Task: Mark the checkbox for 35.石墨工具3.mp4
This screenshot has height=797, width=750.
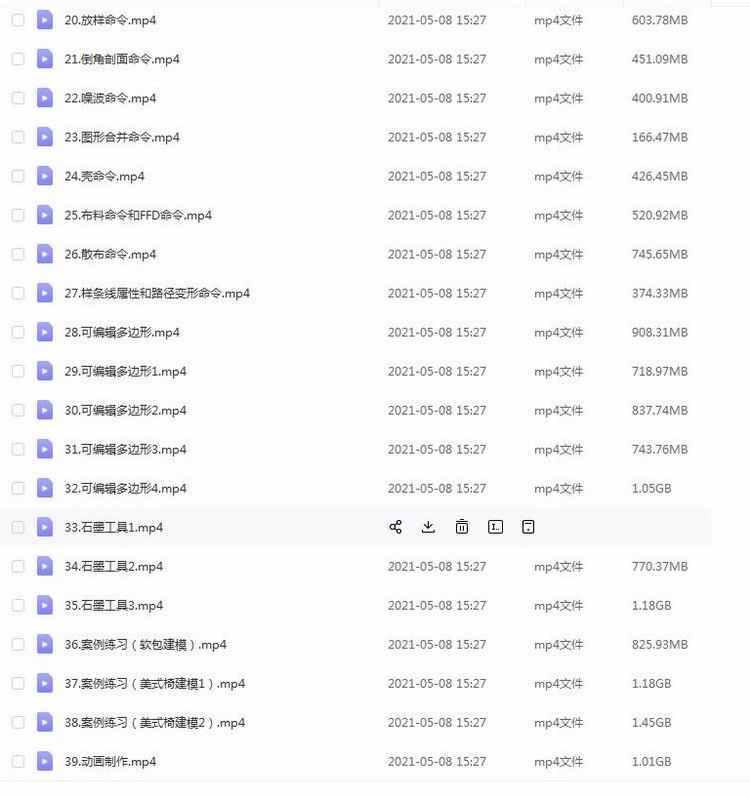Action: click(18, 605)
